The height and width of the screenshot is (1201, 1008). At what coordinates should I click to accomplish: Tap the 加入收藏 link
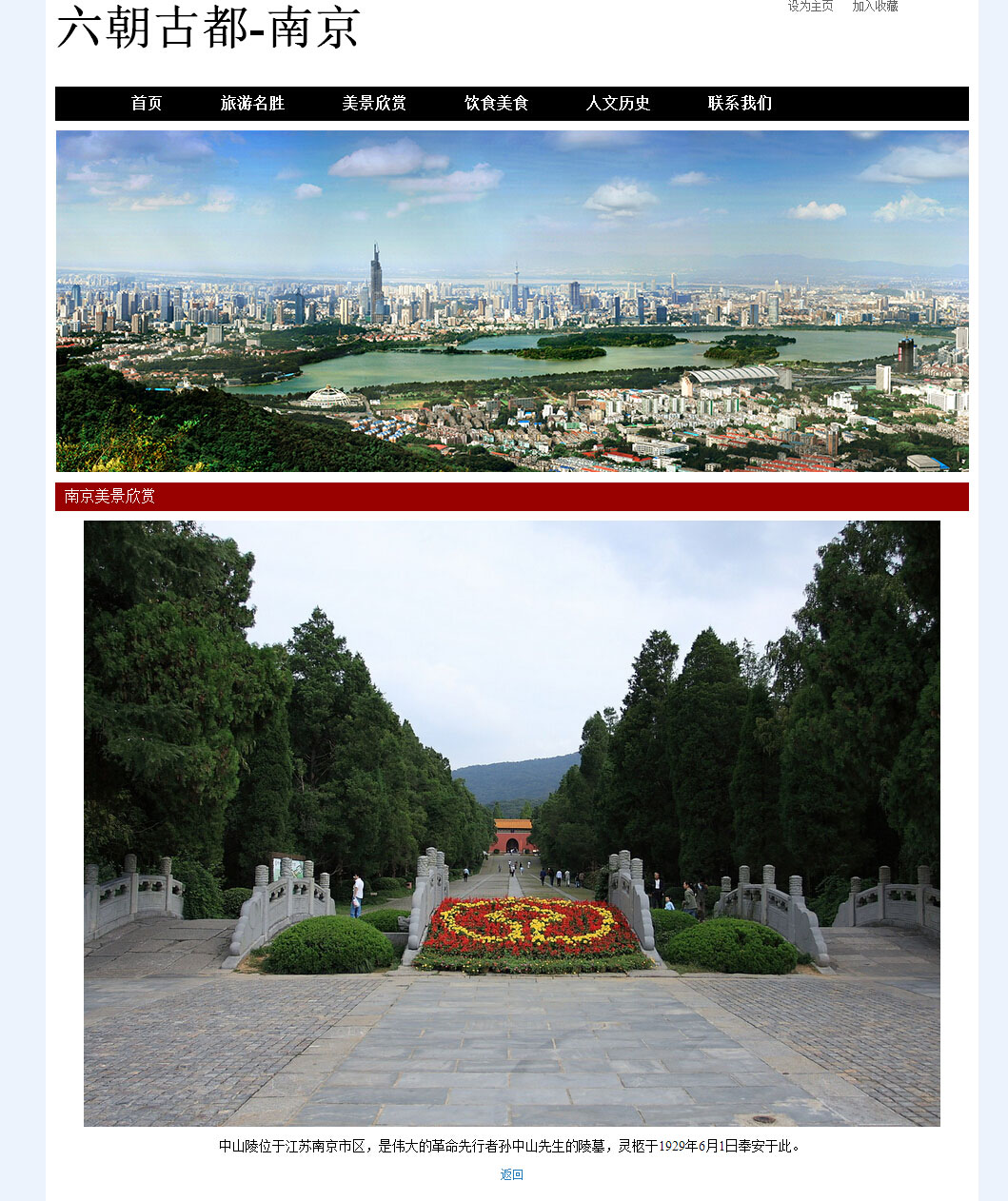(875, 6)
